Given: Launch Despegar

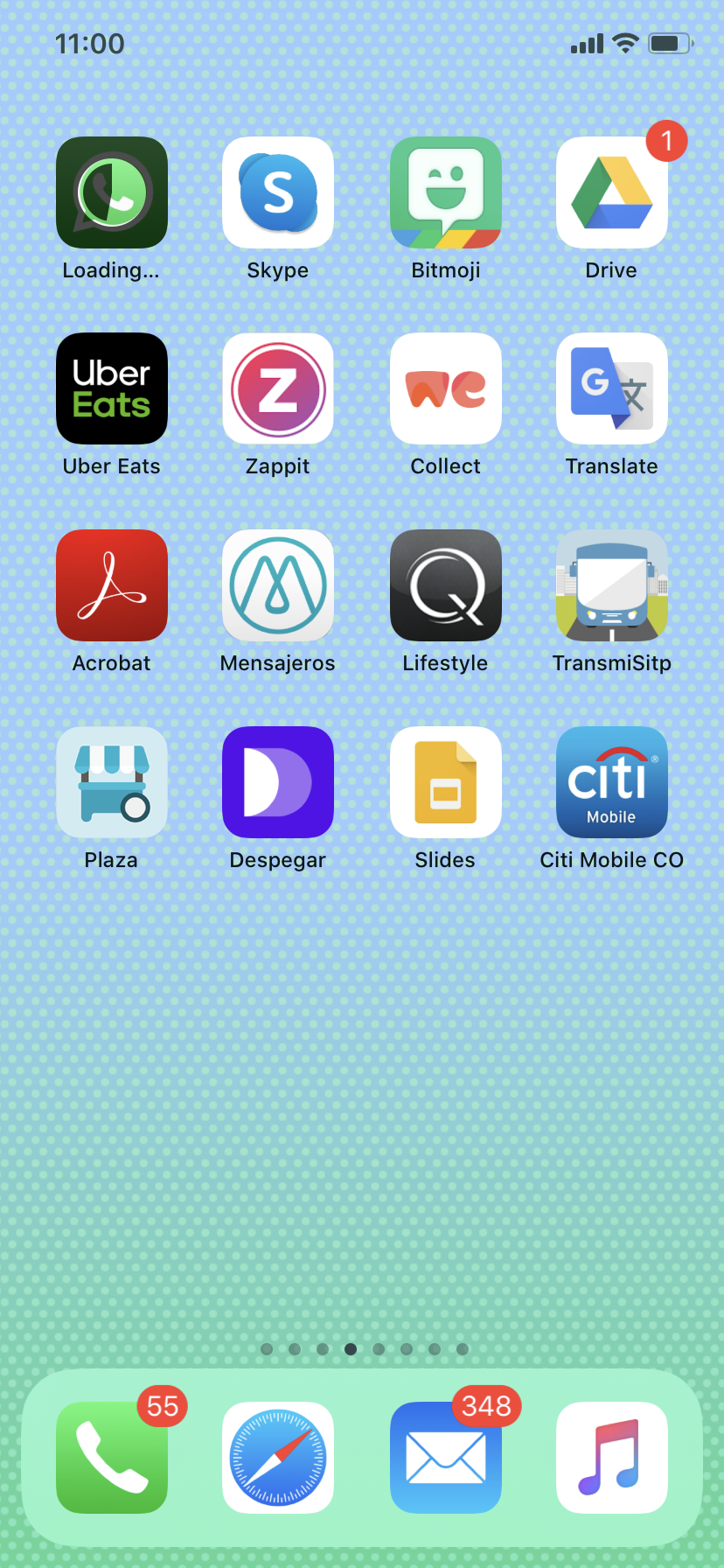Looking at the screenshot, I should 278,782.
